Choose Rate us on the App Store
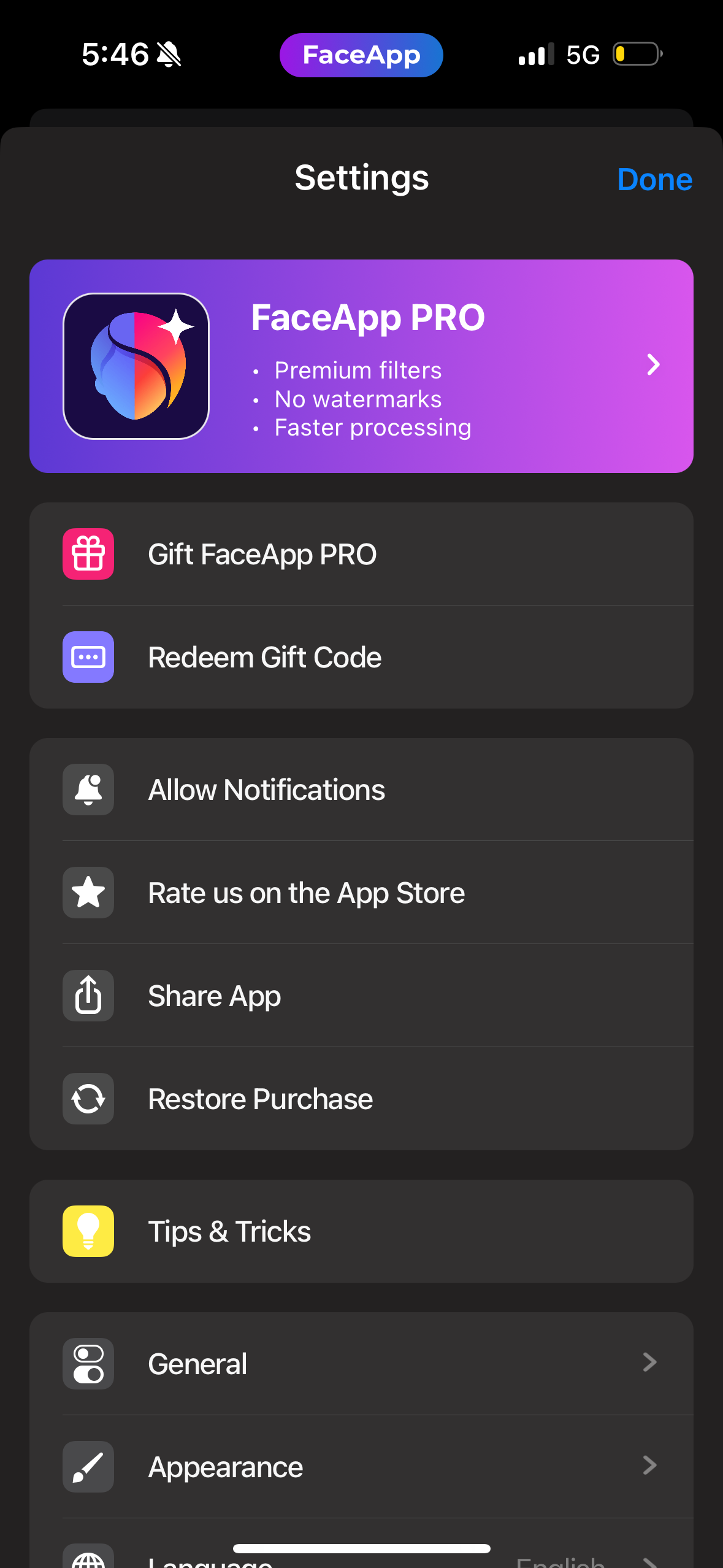Screen dimensions: 723x1568 click(361, 893)
